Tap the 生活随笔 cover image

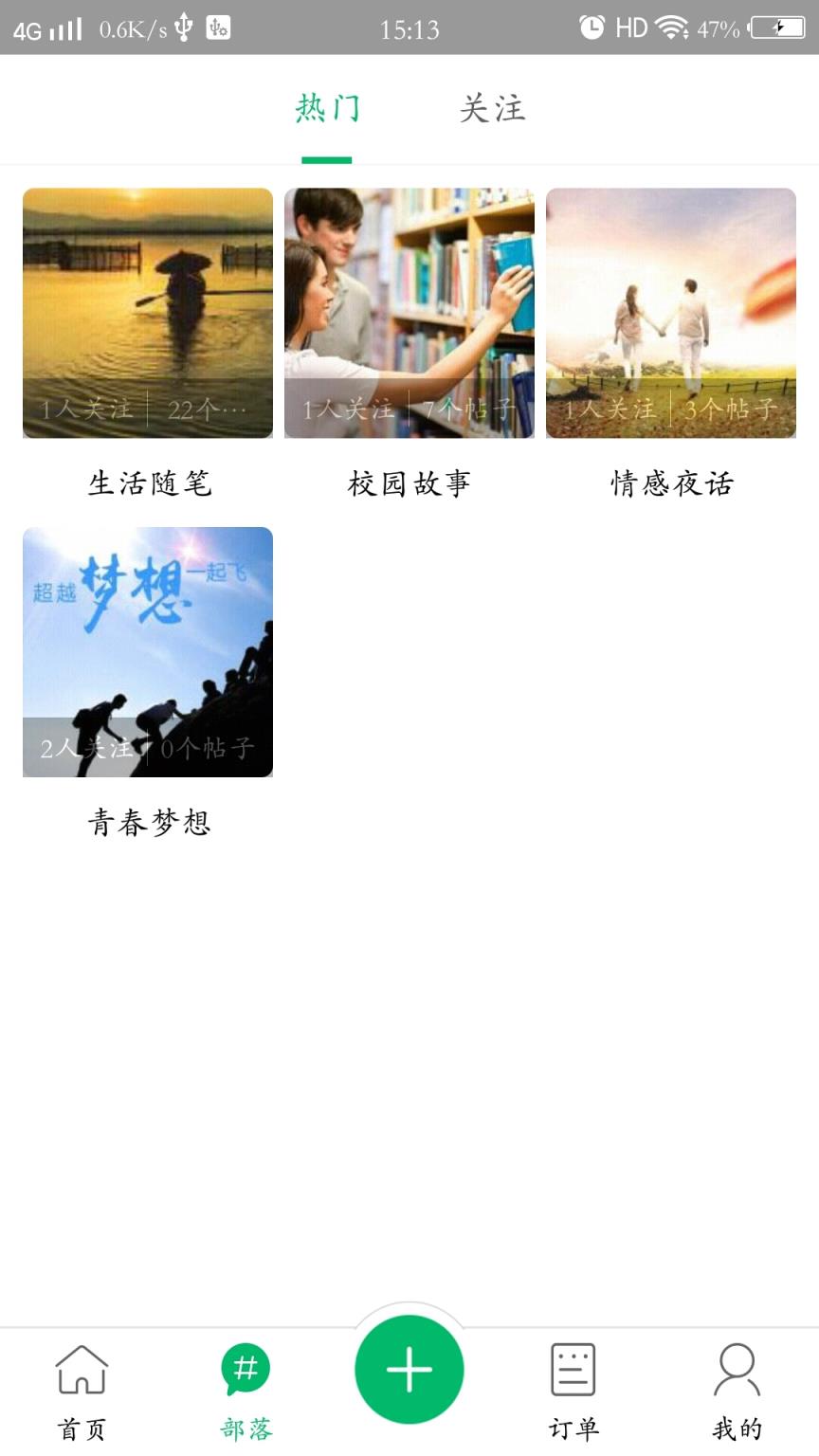tap(147, 313)
